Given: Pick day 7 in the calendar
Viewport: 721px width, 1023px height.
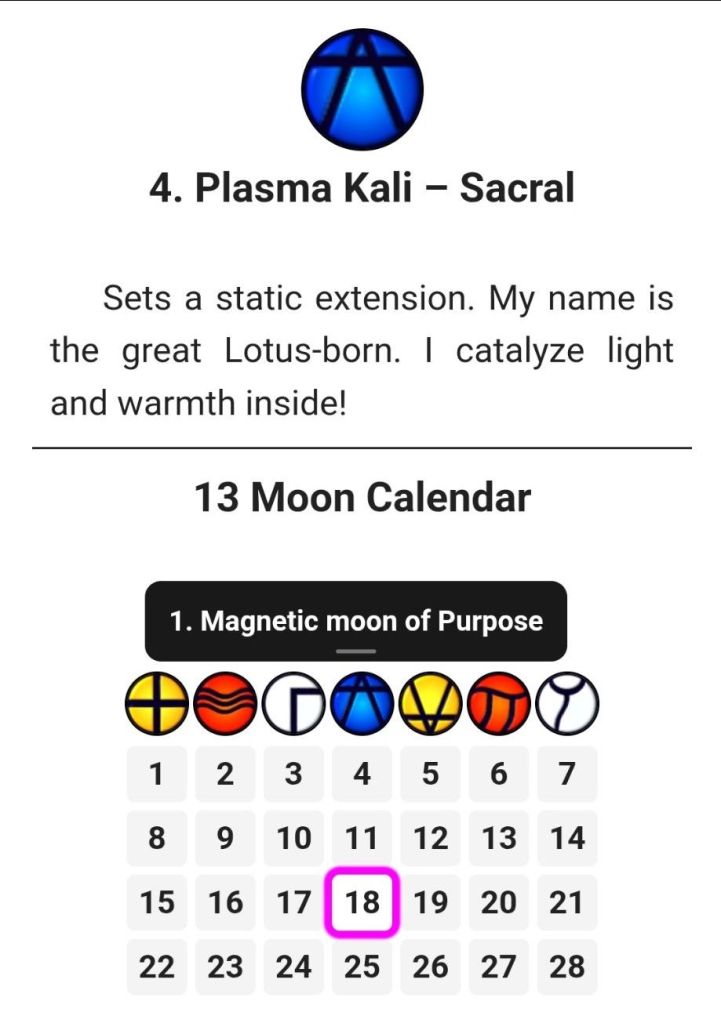Looking at the screenshot, I should tap(567, 774).
